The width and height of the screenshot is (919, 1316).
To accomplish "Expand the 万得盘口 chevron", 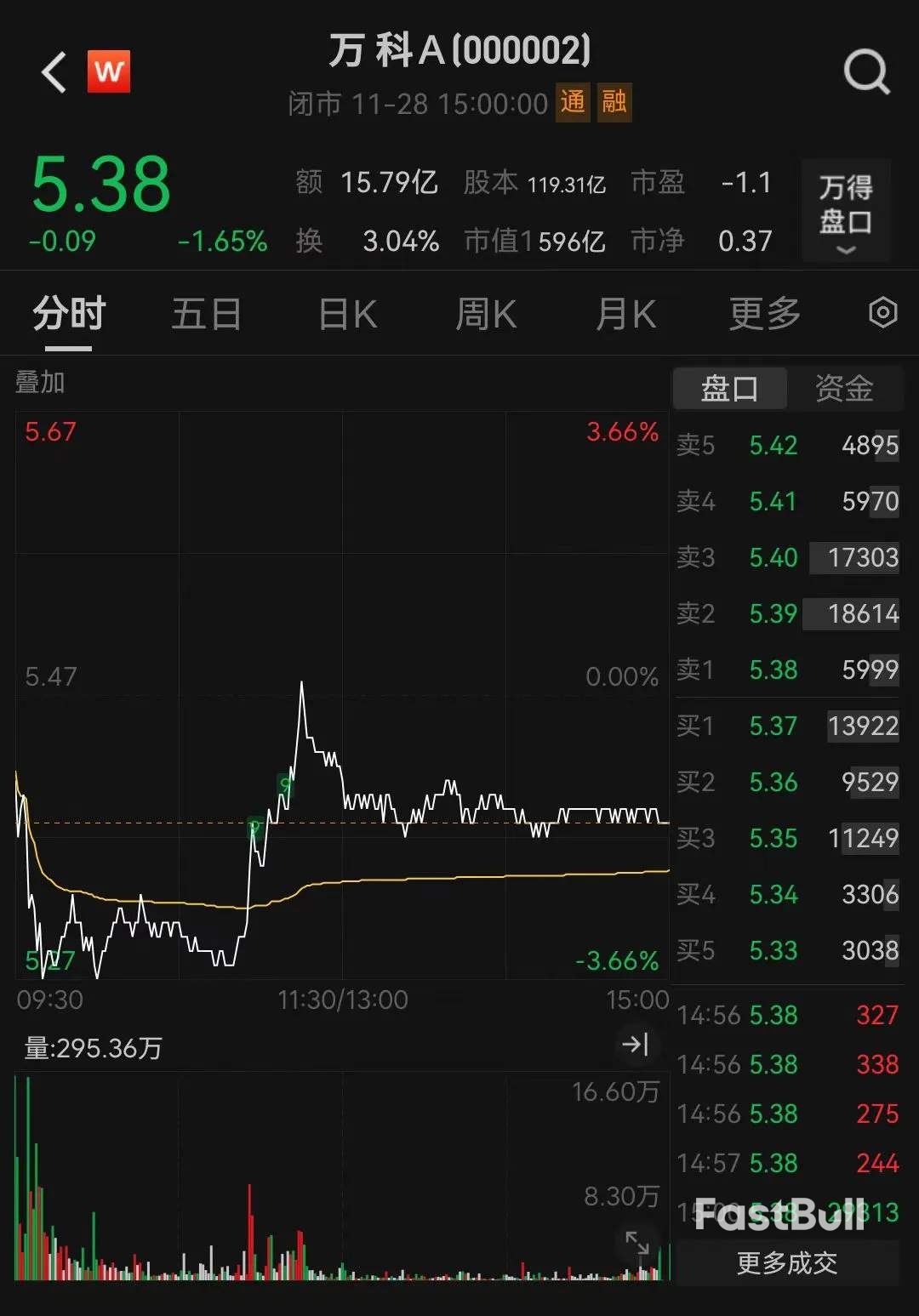I will [x=845, y=251].
